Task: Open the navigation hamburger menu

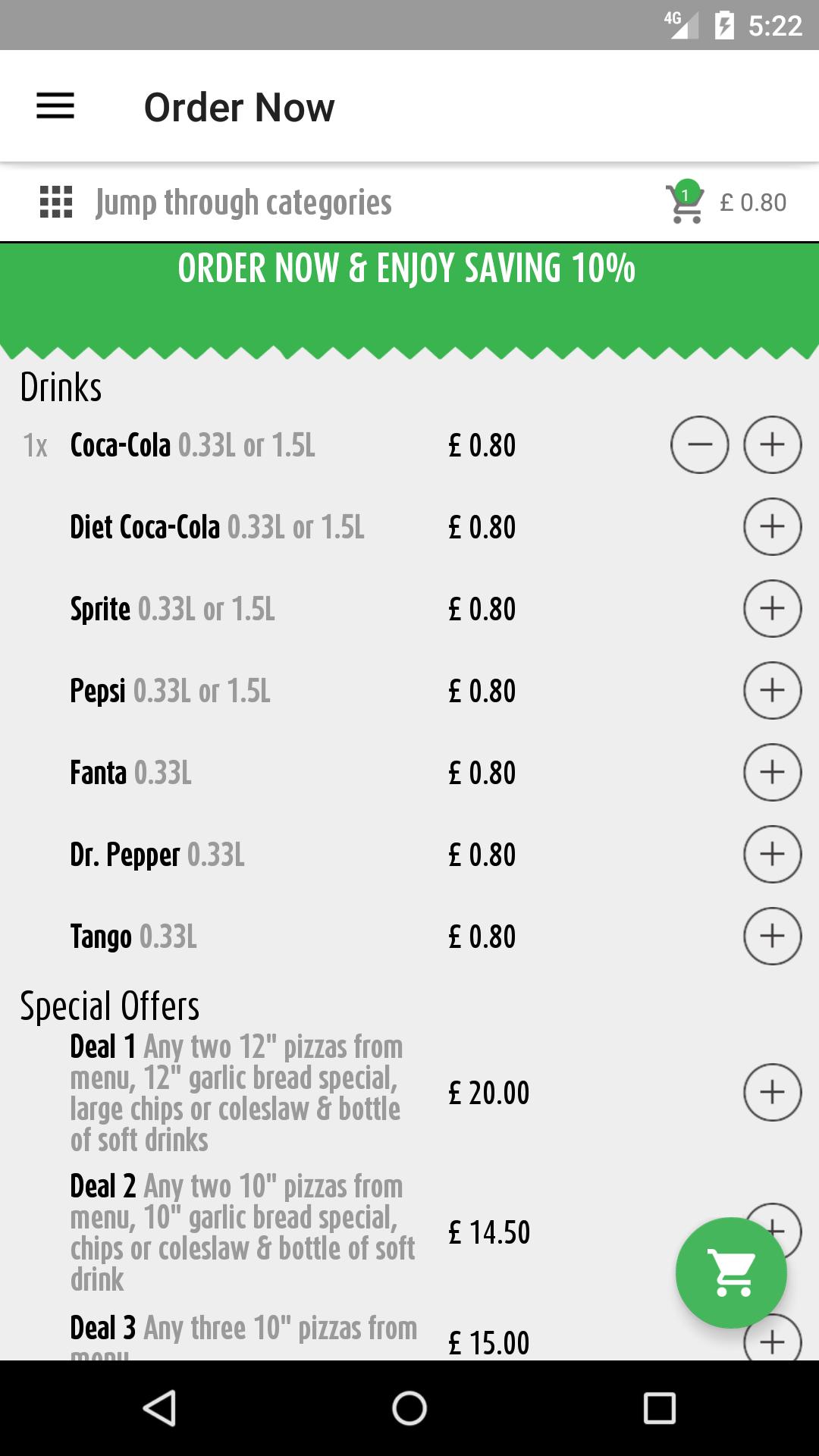Action: pyautogui.click(x=55, y=107)
